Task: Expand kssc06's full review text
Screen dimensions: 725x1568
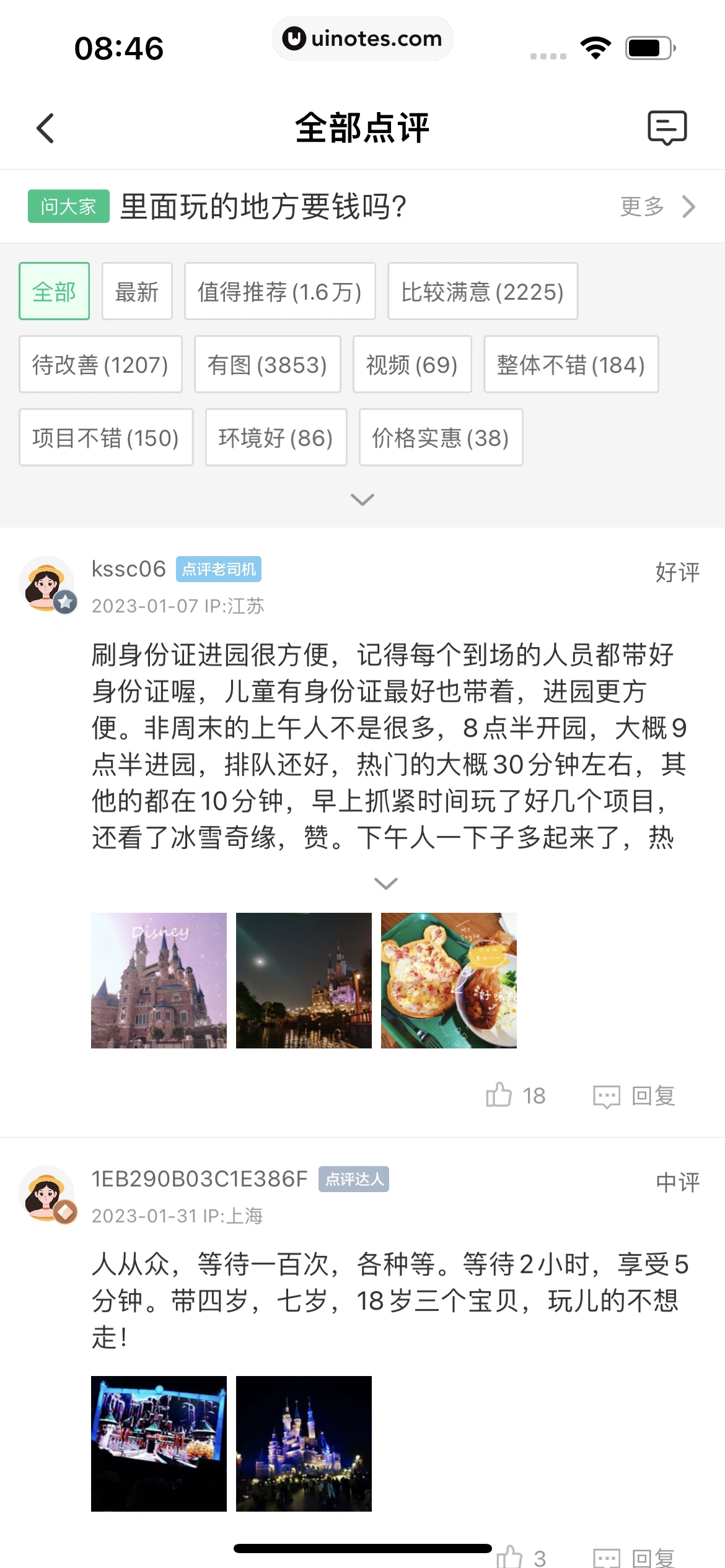Action: click(x=386, y=882)
